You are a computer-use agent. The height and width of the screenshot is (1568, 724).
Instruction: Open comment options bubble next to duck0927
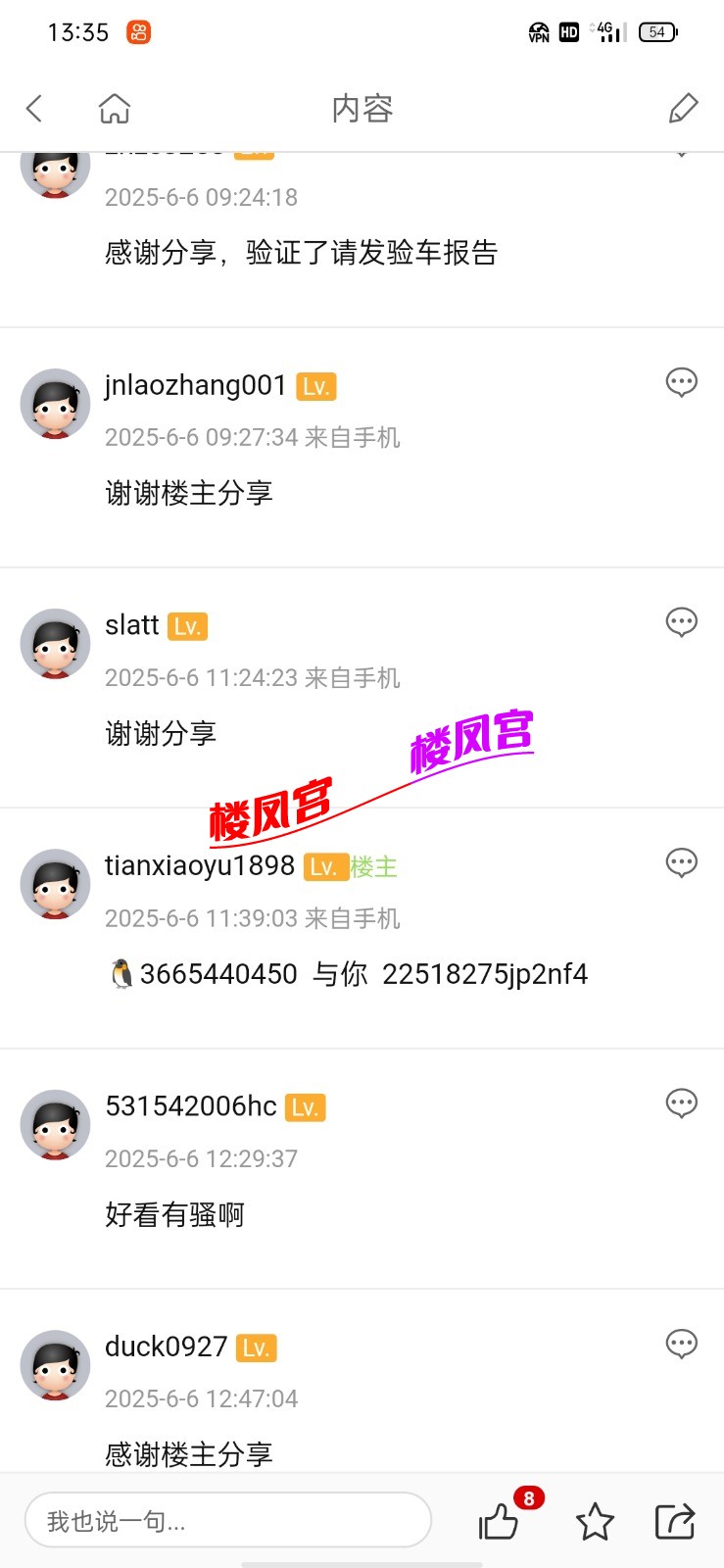[682, 1344]
